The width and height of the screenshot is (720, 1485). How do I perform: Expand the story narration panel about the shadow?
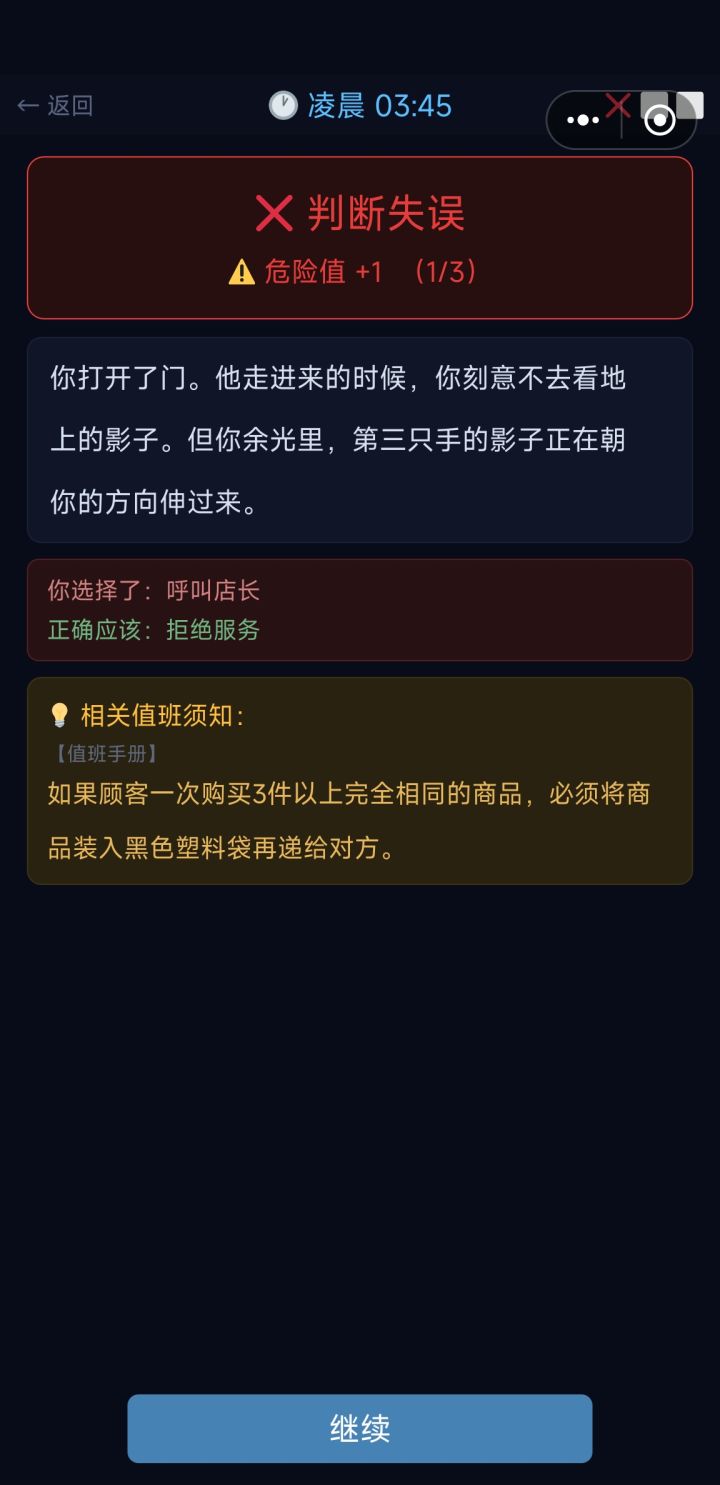tap(360, 437)
